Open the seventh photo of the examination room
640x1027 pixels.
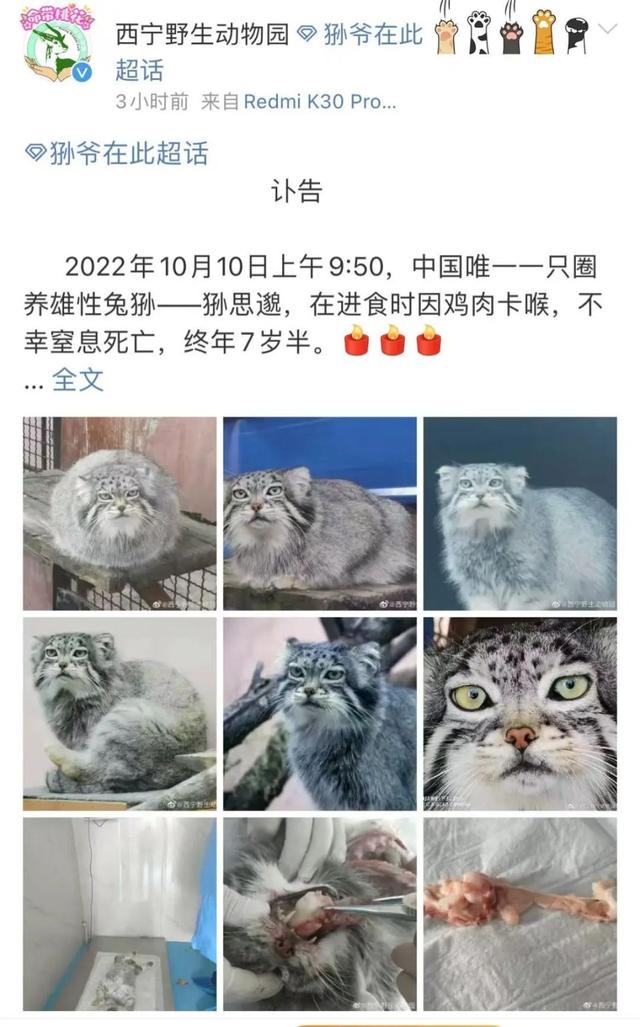point(120,913)
